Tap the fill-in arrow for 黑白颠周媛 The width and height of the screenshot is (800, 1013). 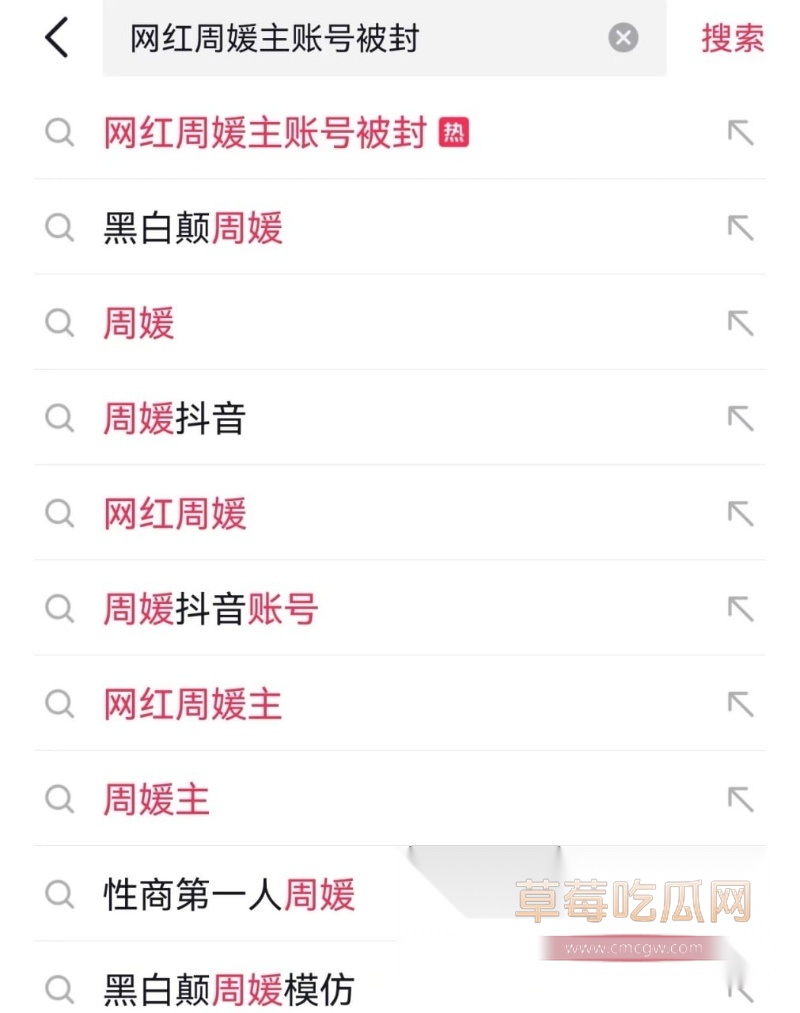[x=741, y=228]
